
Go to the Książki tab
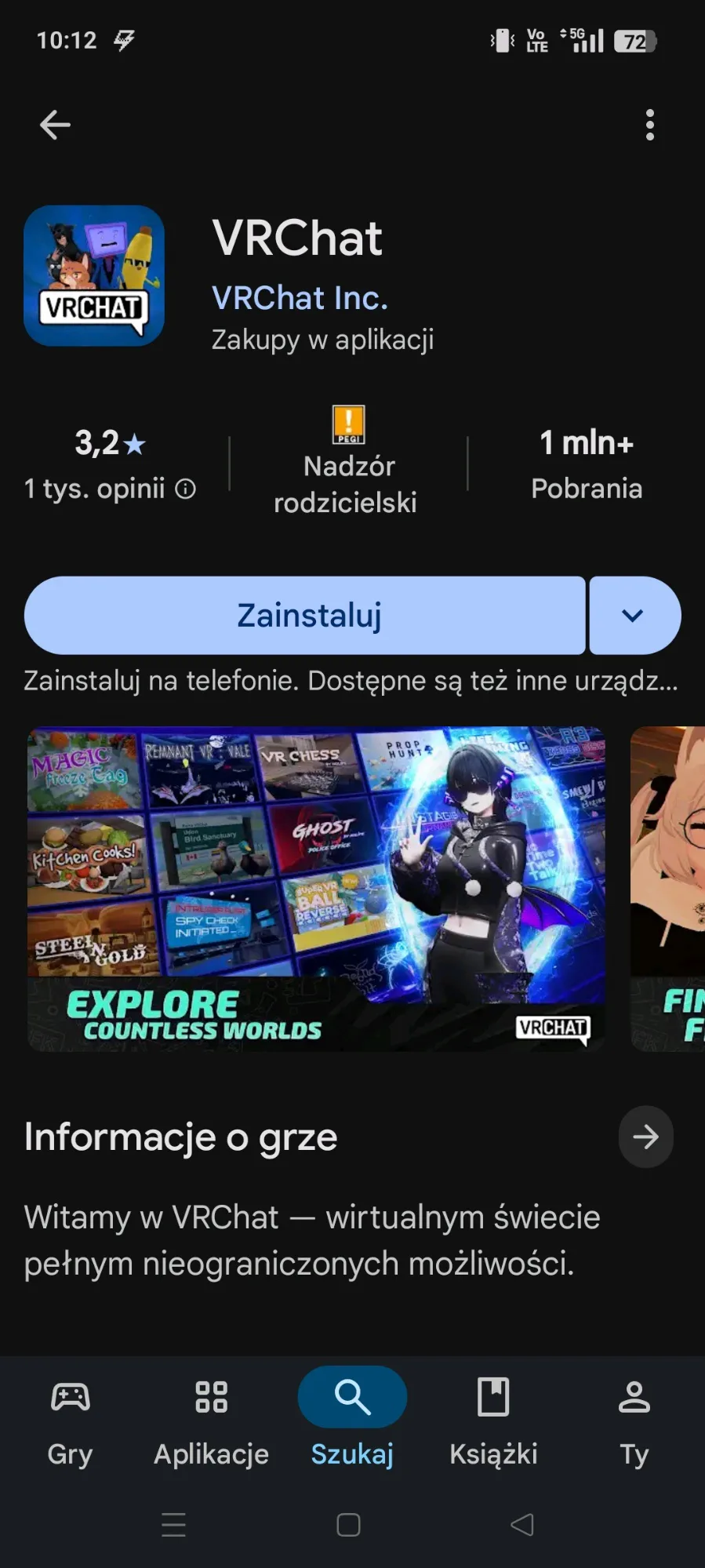tap(493, 1420)
